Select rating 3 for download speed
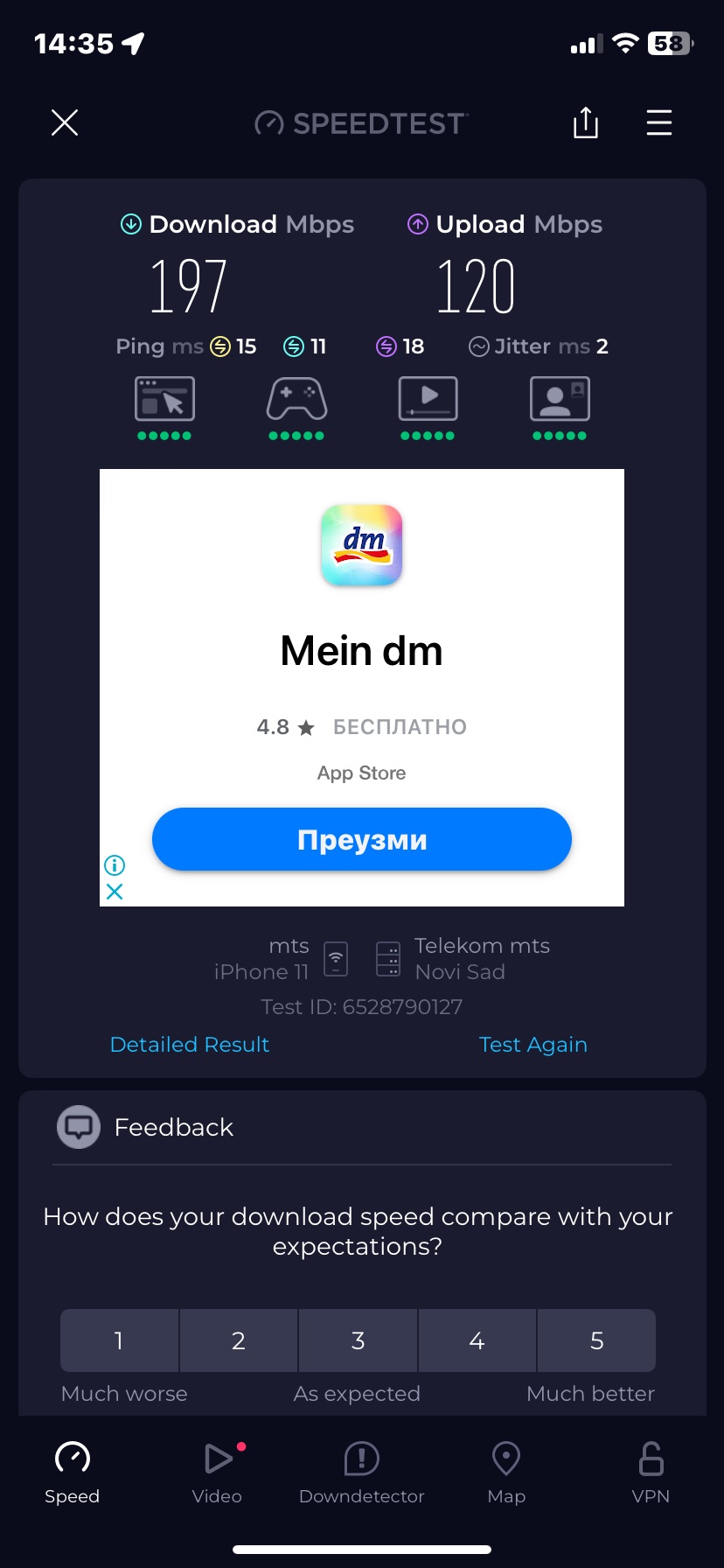Viewport: 724px width, 1568px height. [x=359, y=1340]
